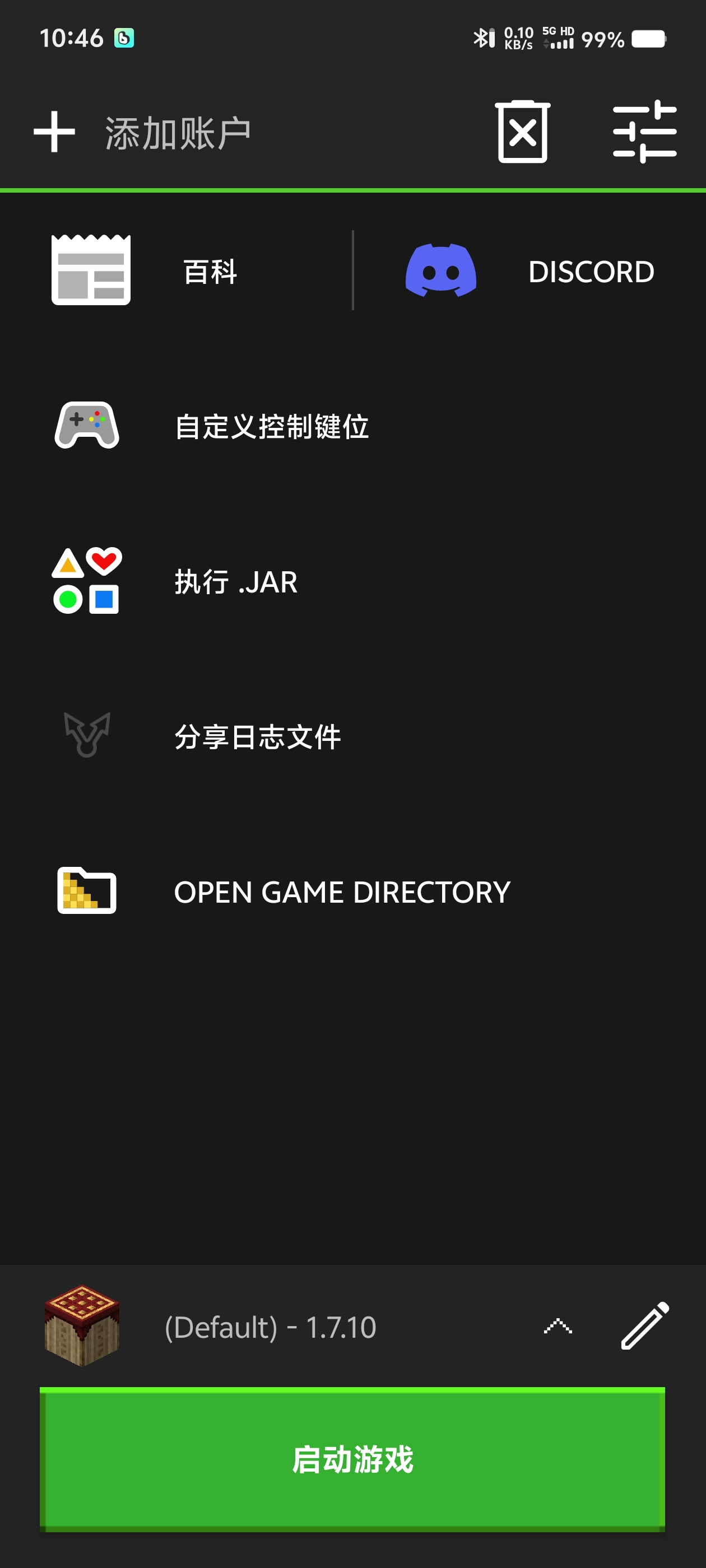The image size is (706, 1568).
Task: Tap the share arrows icon for 分享日志文件
Action: tap(87, 736)
